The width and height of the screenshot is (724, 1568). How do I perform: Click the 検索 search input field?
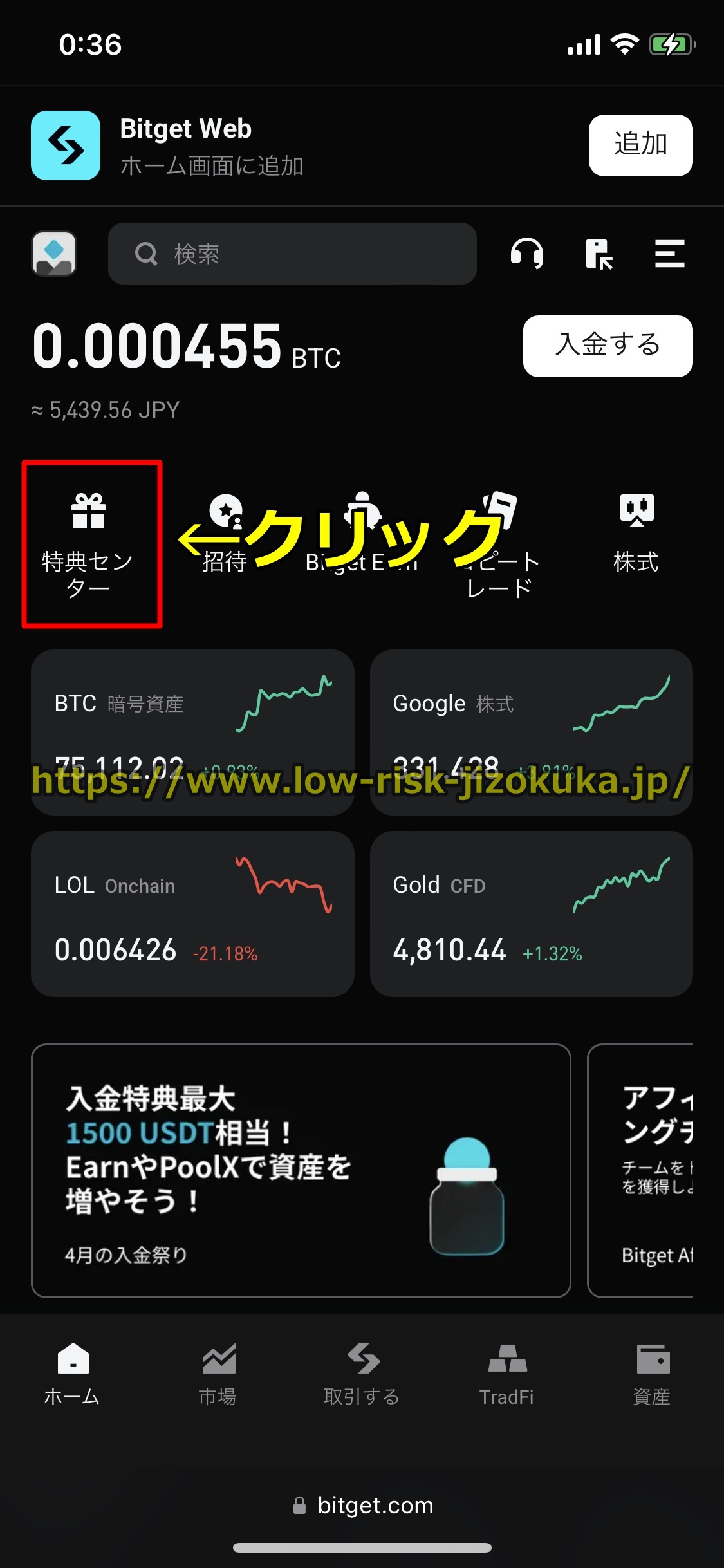click(293, 254)
